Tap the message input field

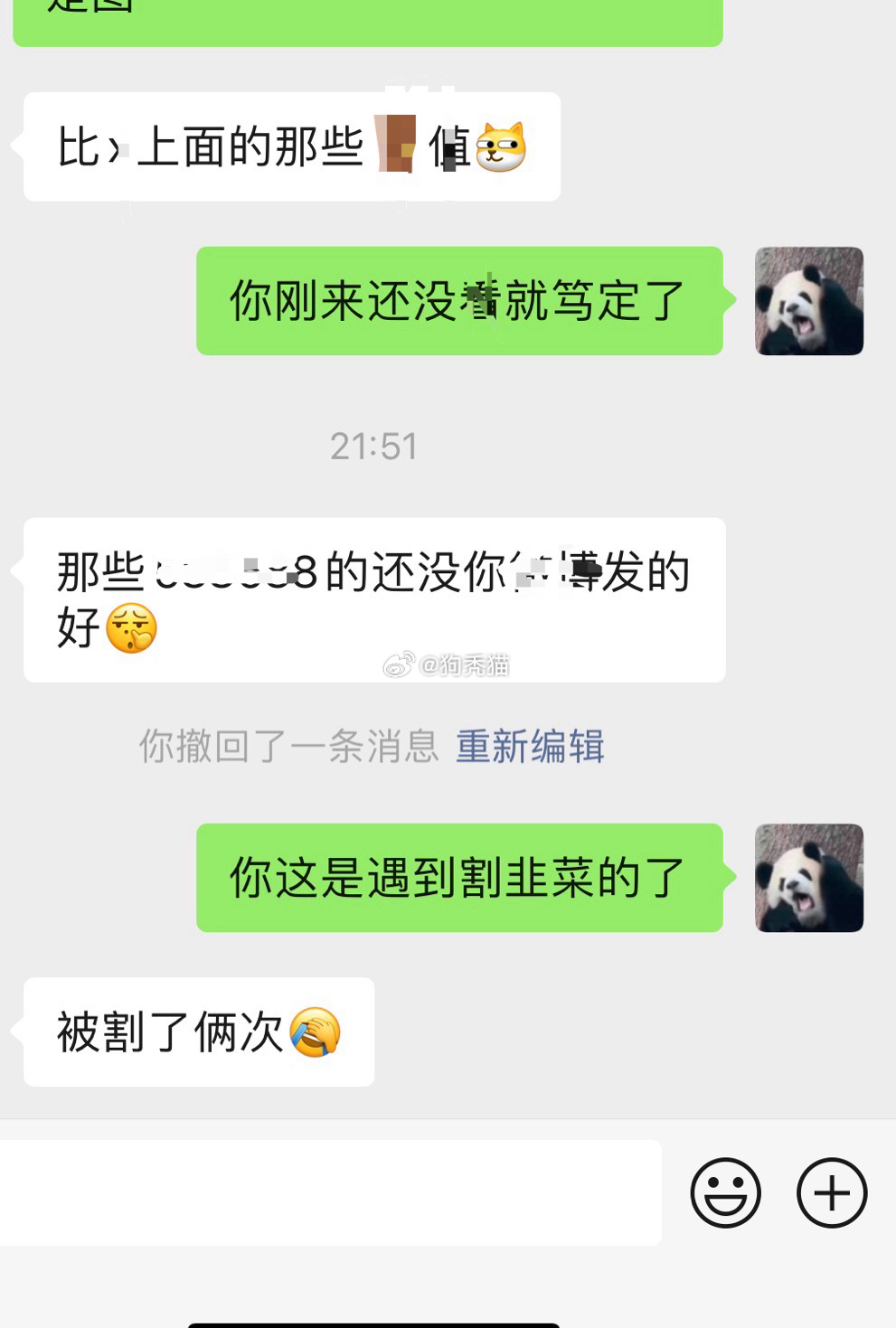(x=330, y=1192)
